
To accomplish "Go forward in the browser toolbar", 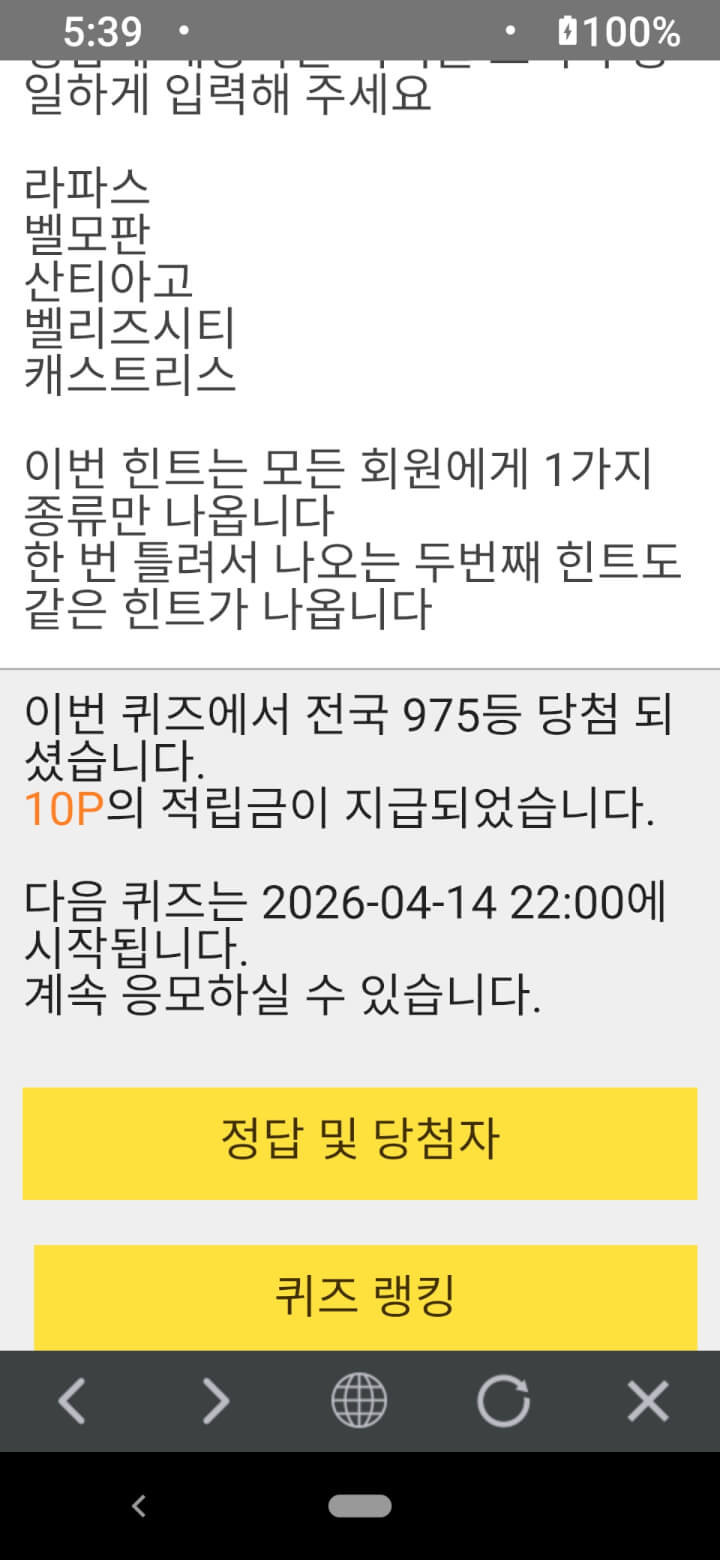I will point(216,1401).
